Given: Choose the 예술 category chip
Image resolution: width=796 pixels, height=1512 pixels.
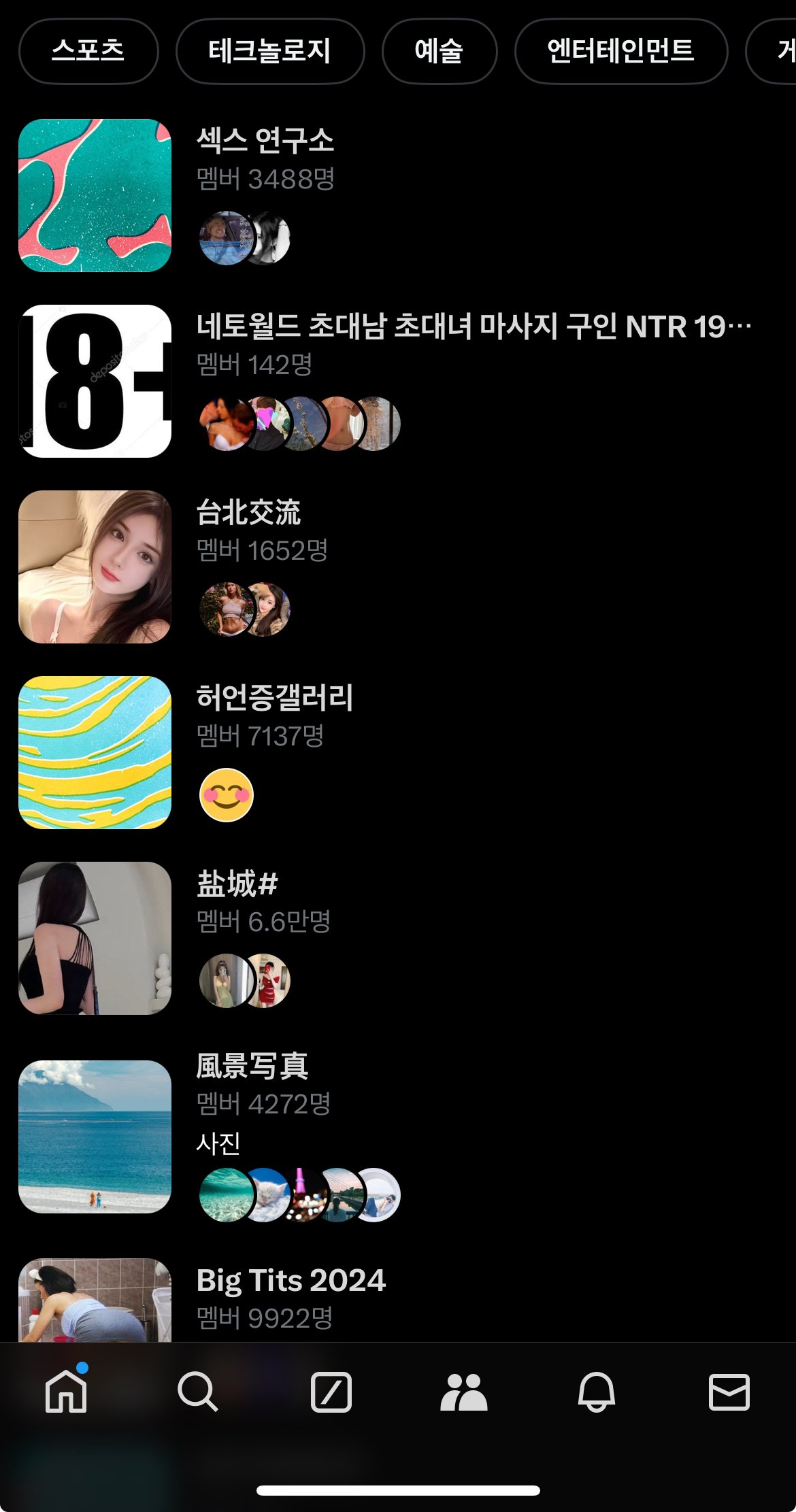Looking at the screenshot, I should coord(439,51).
